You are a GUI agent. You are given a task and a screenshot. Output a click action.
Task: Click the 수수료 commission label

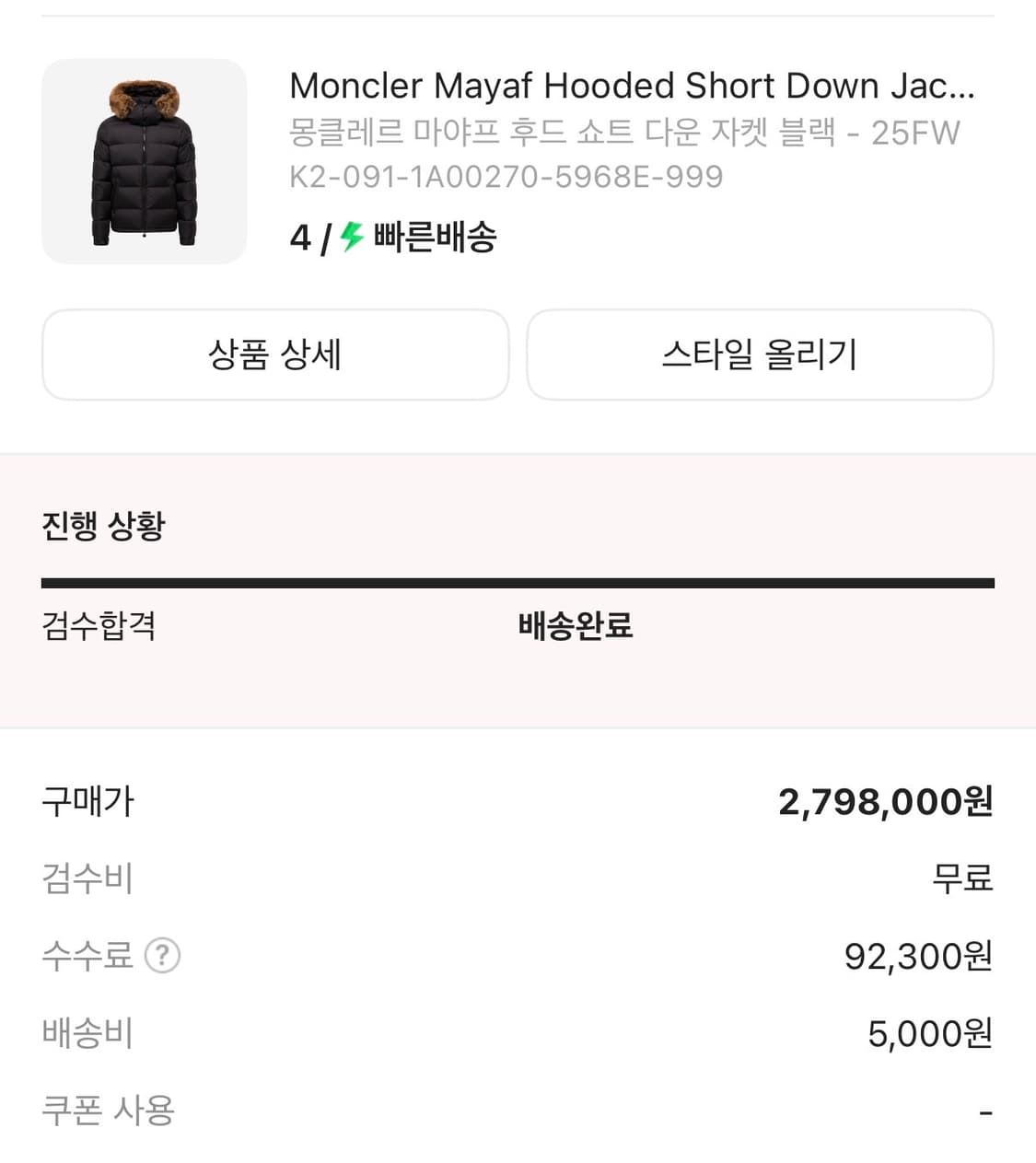click(x=88, y=957)
